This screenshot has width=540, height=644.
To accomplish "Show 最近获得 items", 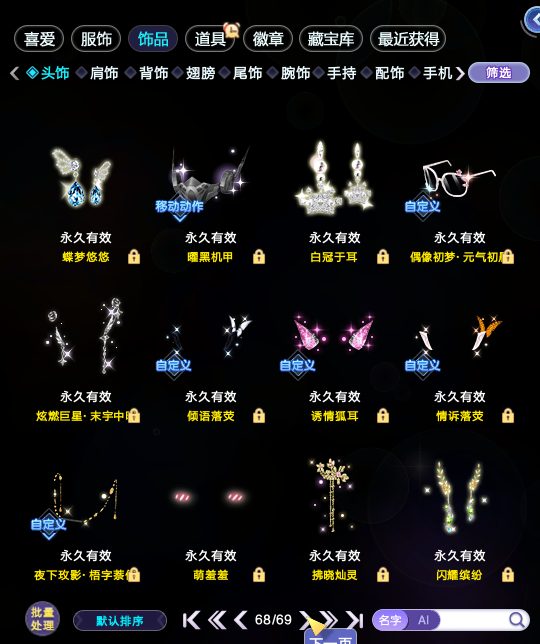I will point(408,39).
